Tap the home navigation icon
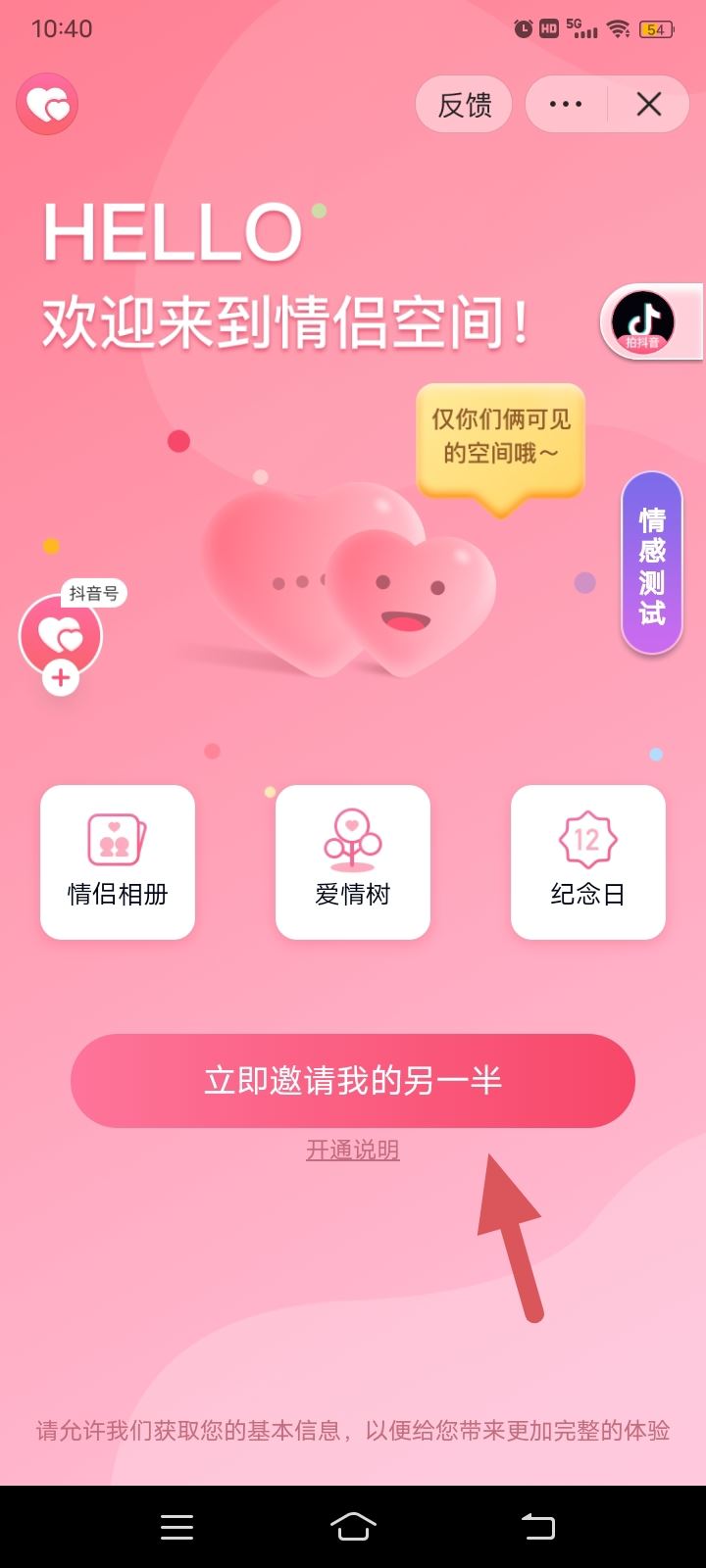Screen dimensions: 706x1568 pos(352,1526)
